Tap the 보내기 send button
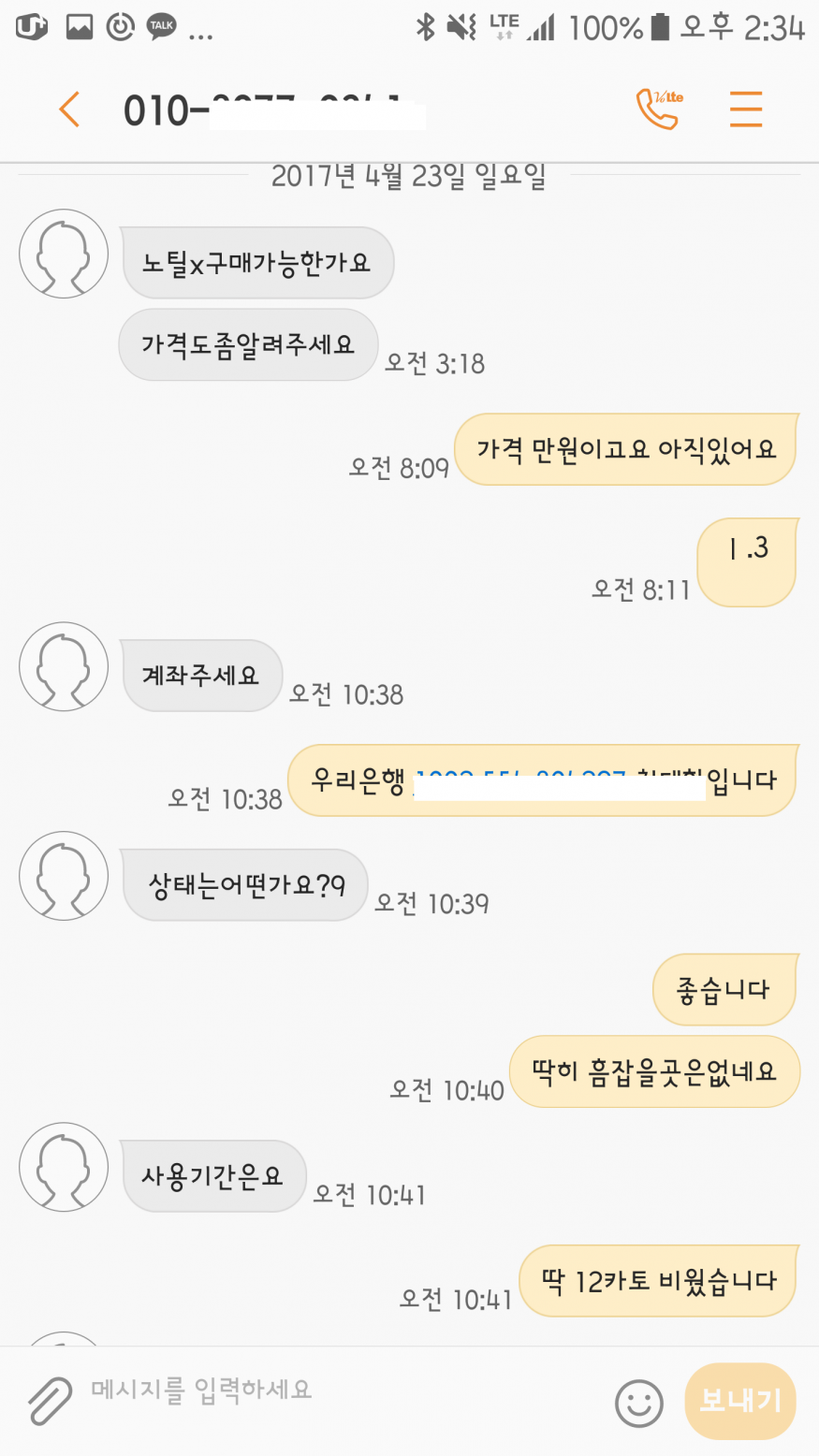 [739, 1401]
